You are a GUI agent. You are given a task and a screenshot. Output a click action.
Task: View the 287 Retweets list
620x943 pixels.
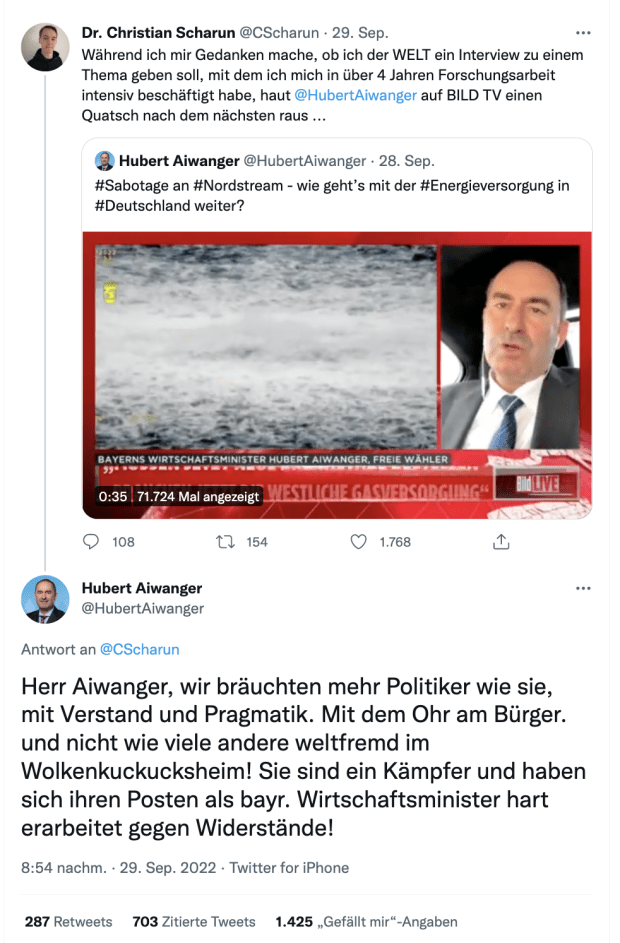(x=69, y=921)
